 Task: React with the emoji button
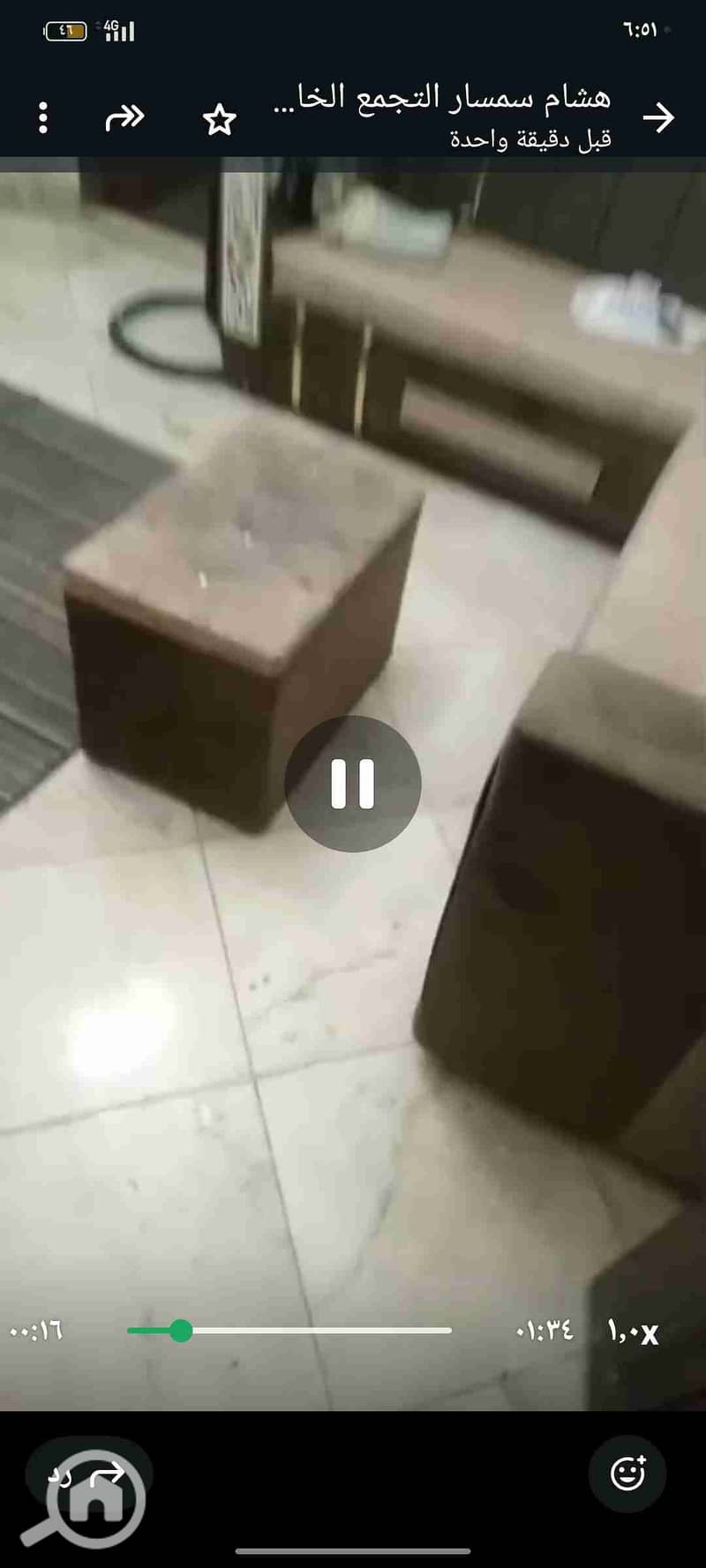click(x=627, y=1473)
